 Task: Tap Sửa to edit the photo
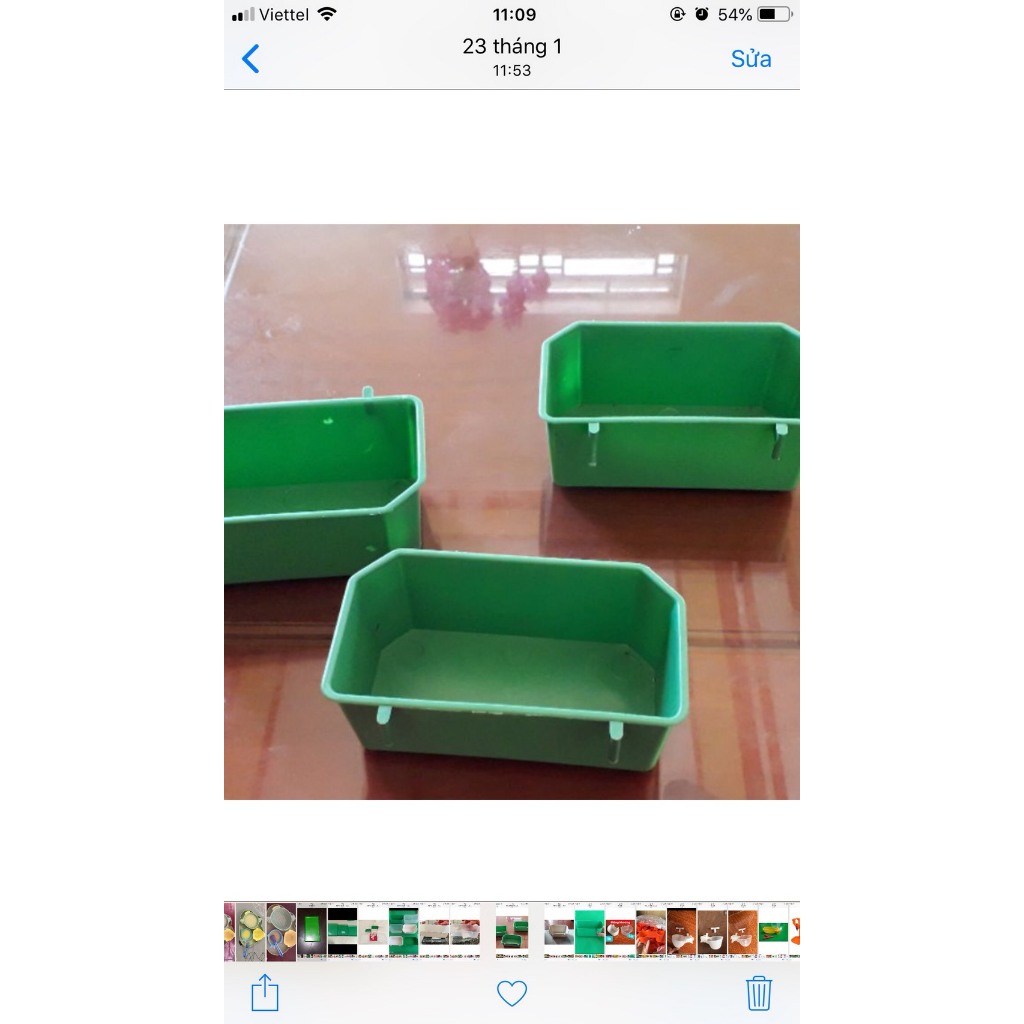coord(750,59)
